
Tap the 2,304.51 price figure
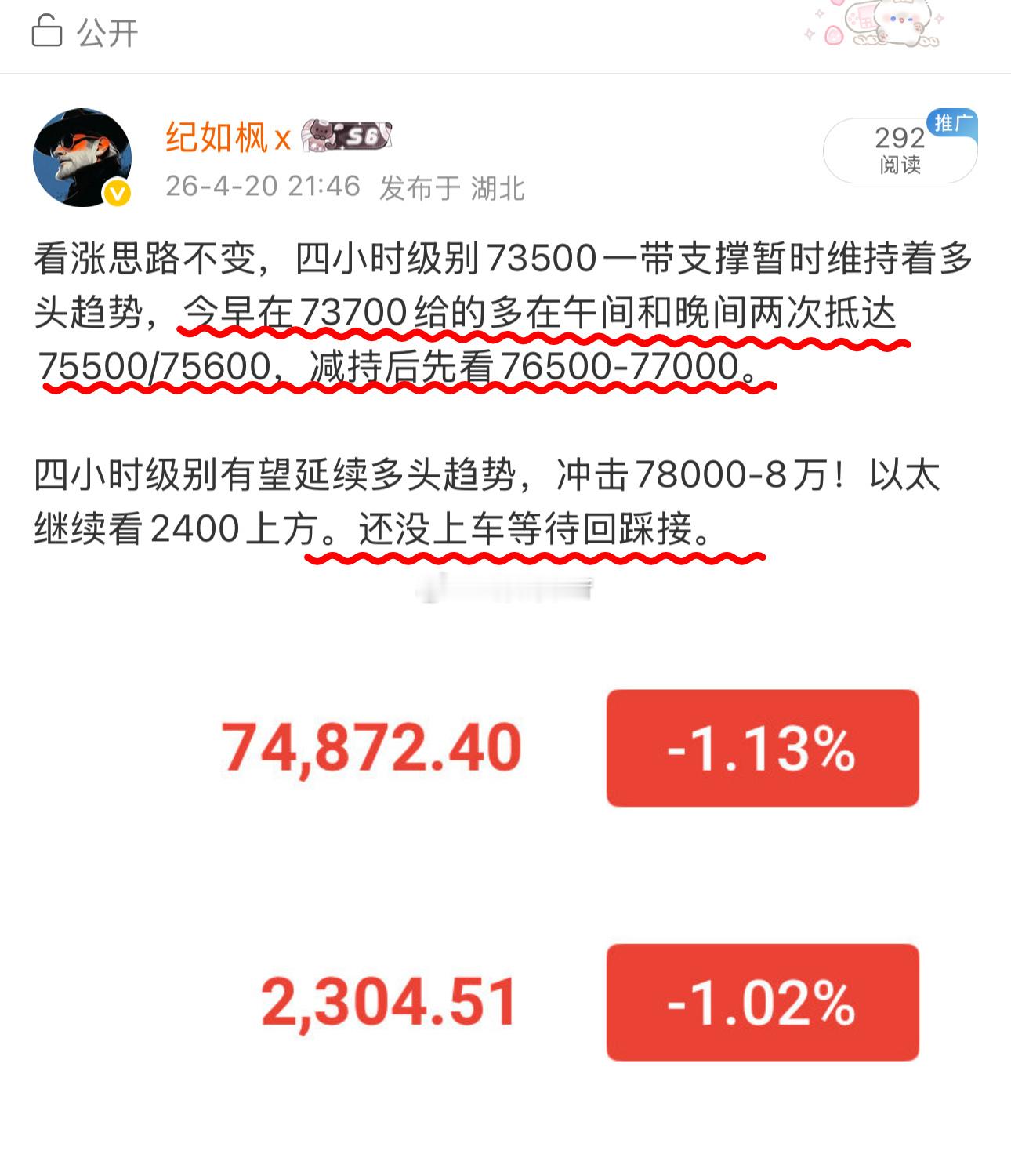click(x=384, y=1001)
